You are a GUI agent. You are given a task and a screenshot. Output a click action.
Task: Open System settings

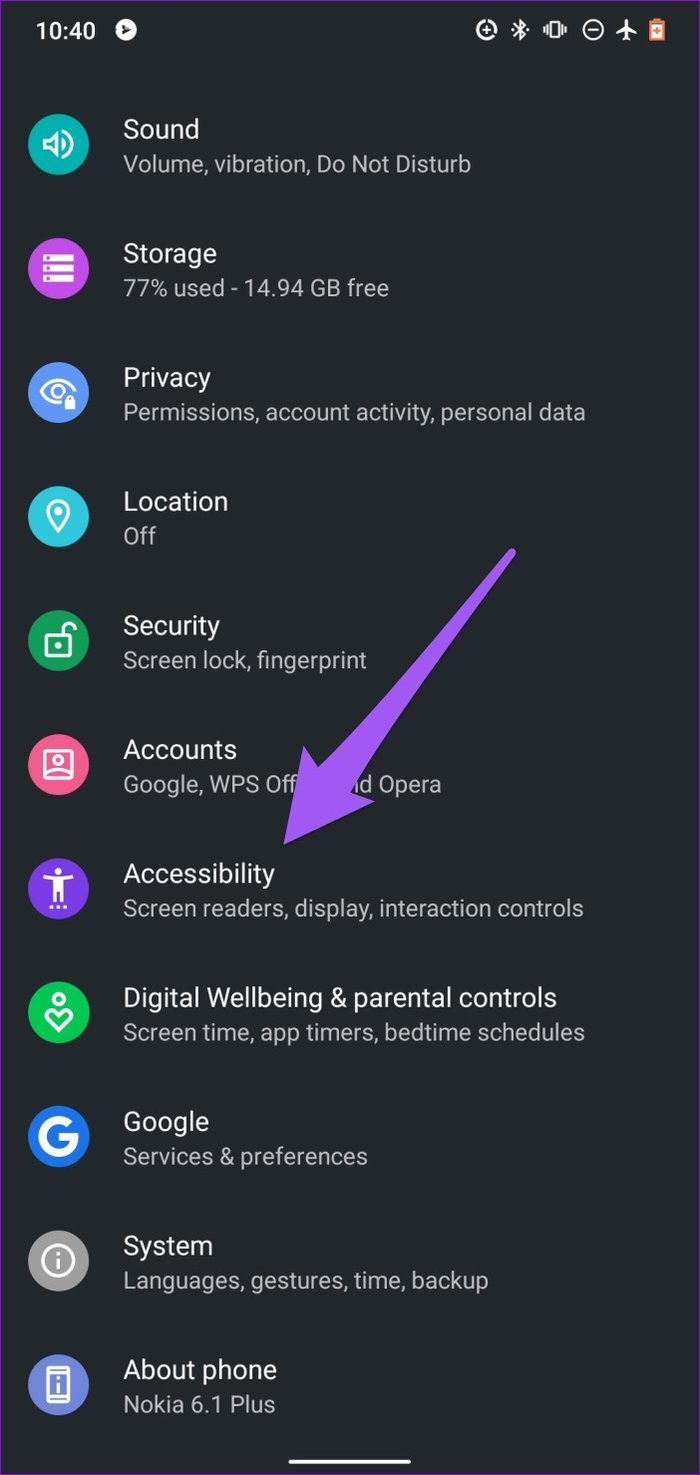350,1261
